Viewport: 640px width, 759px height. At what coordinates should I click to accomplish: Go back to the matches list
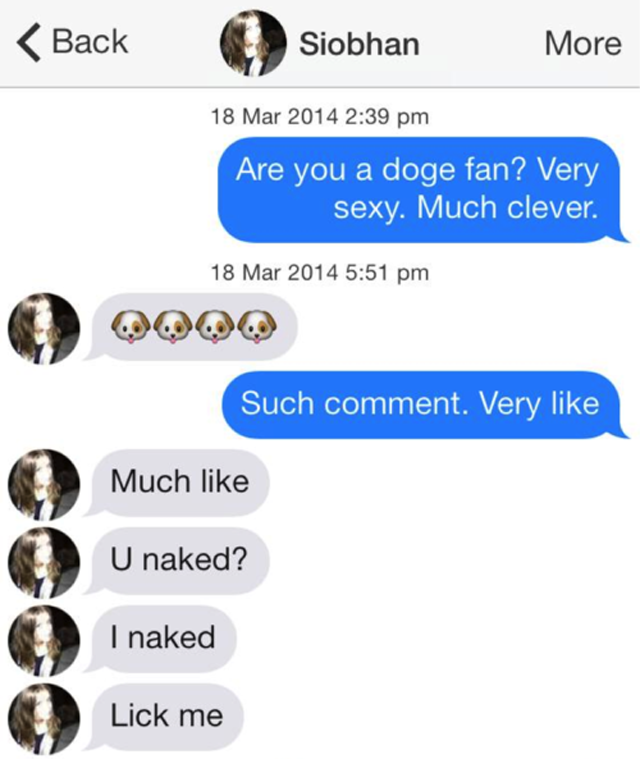tap(72, 42)
